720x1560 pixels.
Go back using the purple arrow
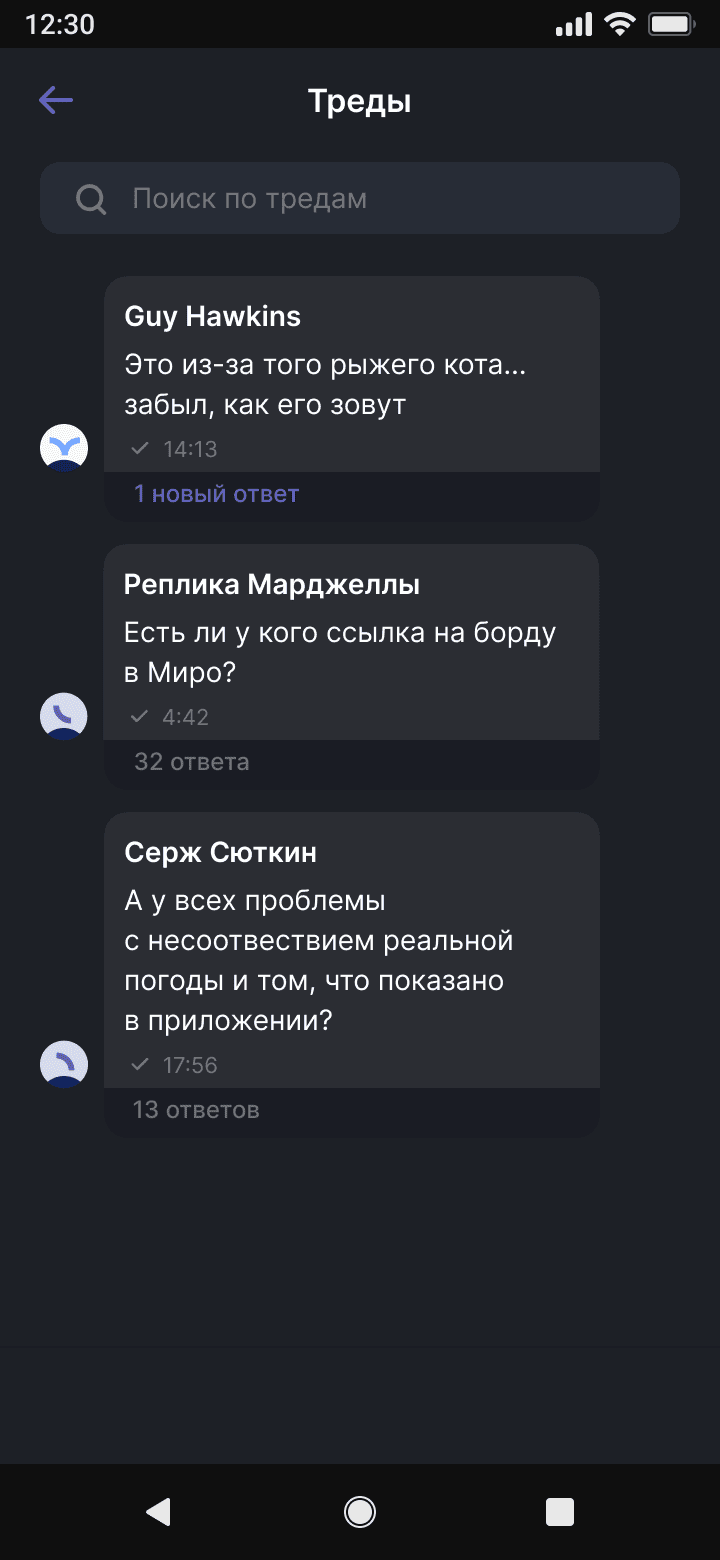[56, 100]
